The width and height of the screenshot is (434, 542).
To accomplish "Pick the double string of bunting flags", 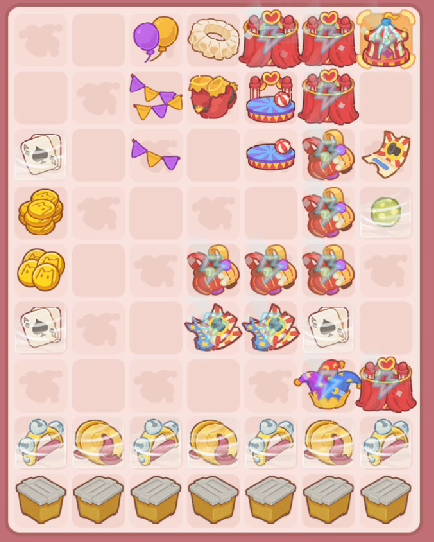I will [x=156, y=97].
